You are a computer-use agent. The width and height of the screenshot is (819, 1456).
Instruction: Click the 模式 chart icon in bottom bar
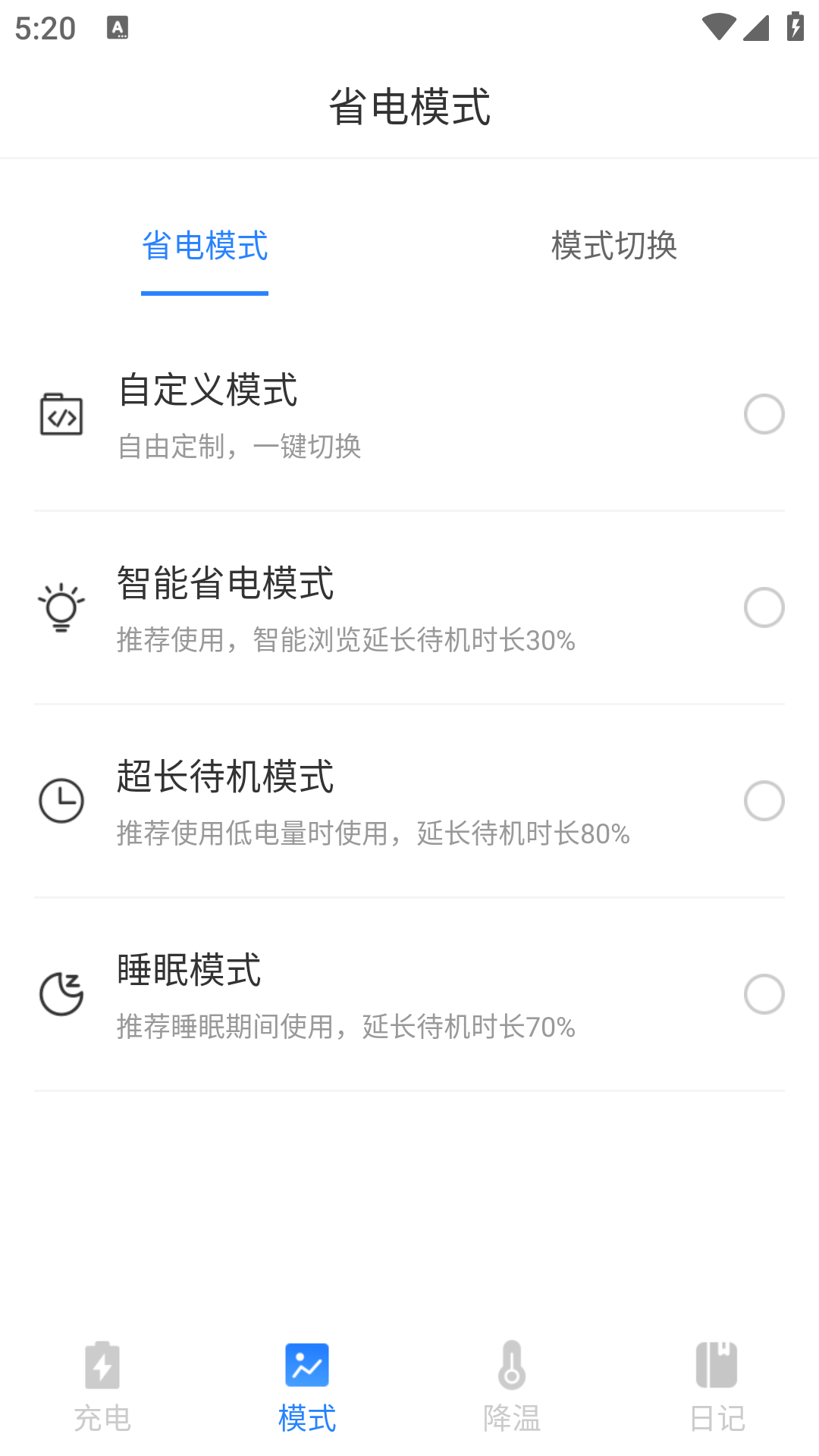click(x=306, y=1365)
